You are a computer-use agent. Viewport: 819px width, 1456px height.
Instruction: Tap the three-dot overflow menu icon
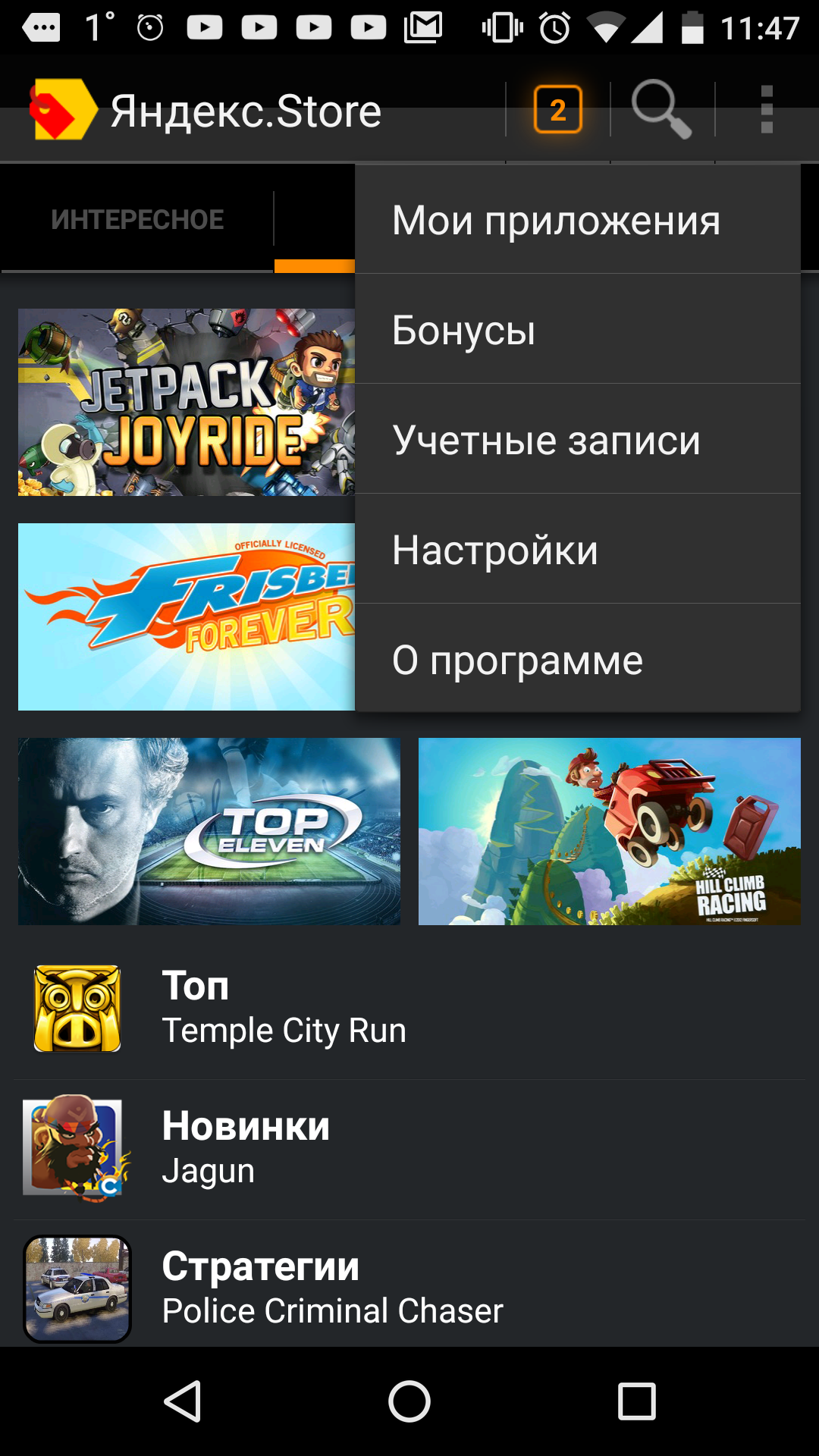pyautogui.click(x=767, y=110)
